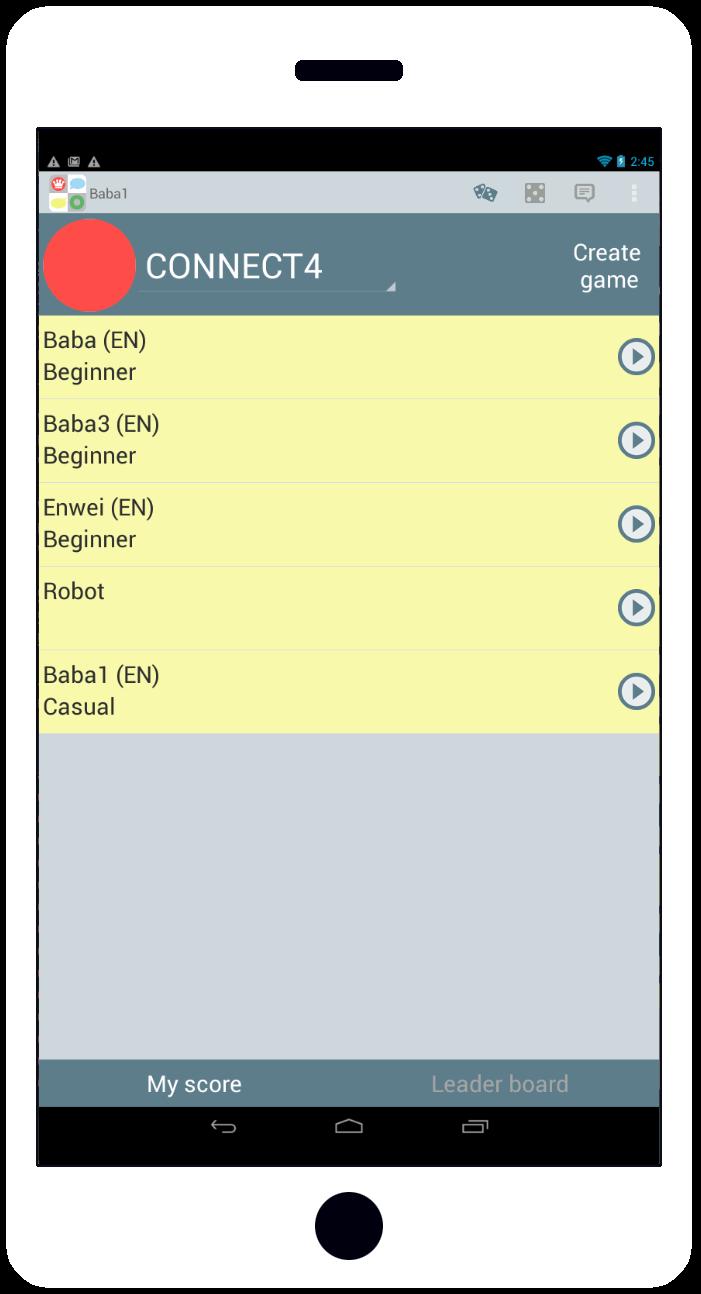This screenshot has width=701, height=1294.
Task: Go back using system back button
Action: coord(223,1127)
